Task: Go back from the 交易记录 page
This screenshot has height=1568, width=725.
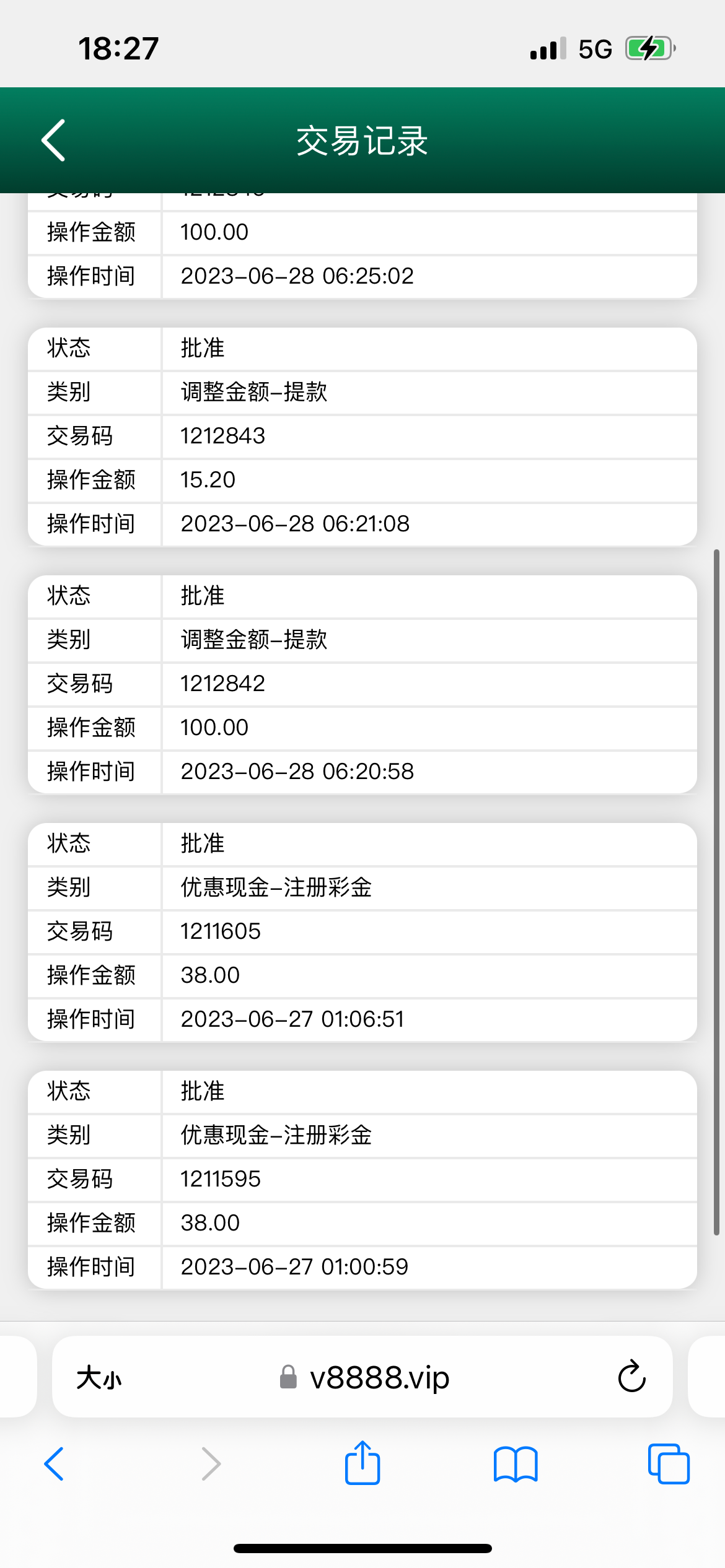Action: (x=54, y=140)
